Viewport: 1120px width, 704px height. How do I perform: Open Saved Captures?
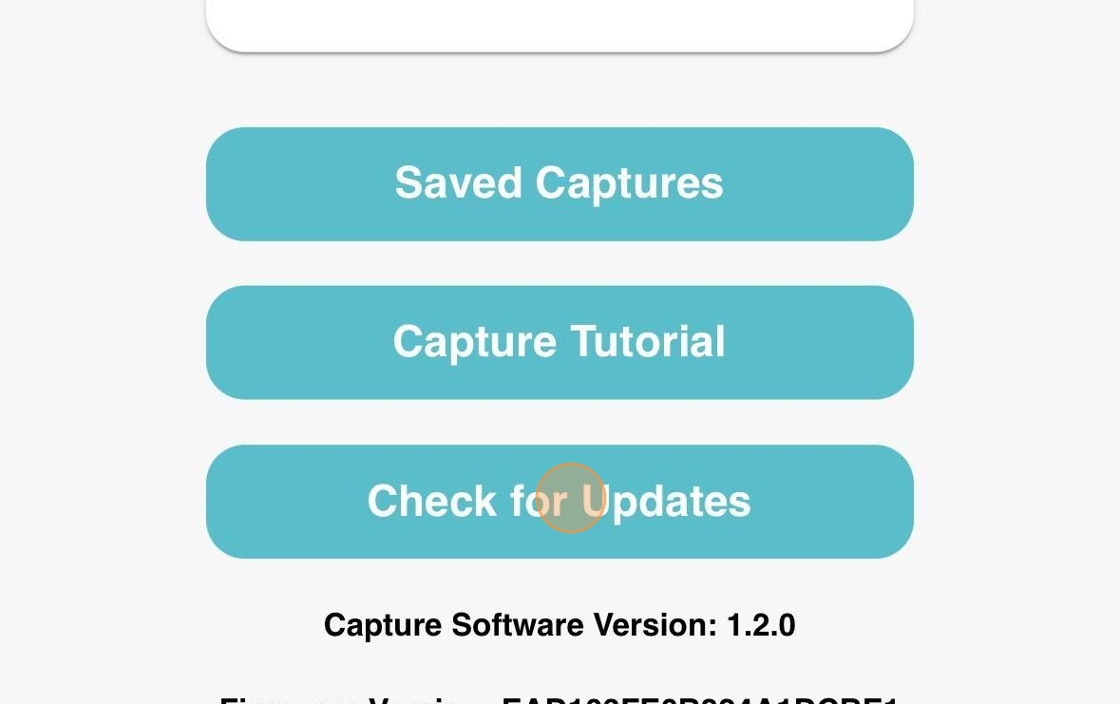point(559,184)
